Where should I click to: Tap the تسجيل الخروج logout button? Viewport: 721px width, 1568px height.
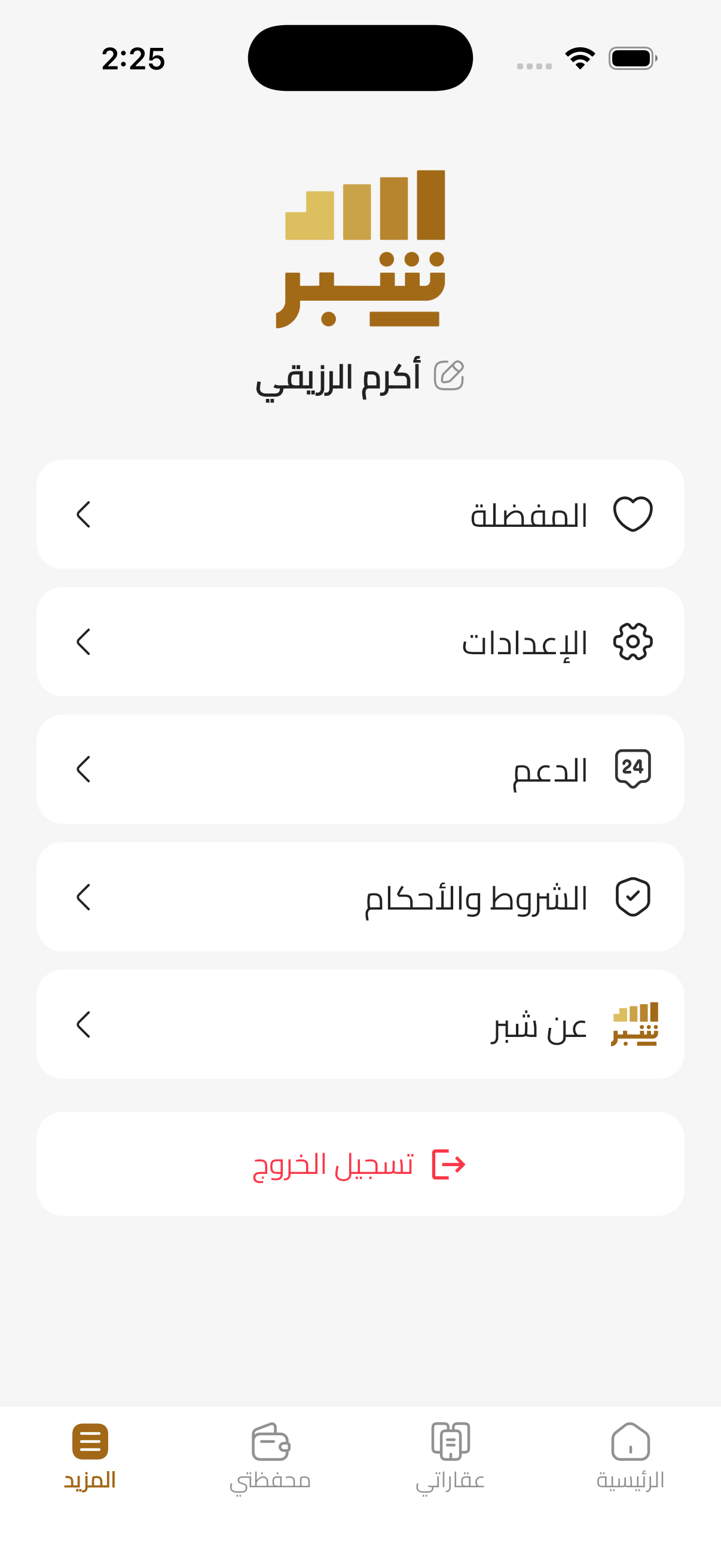point(360,1163)
